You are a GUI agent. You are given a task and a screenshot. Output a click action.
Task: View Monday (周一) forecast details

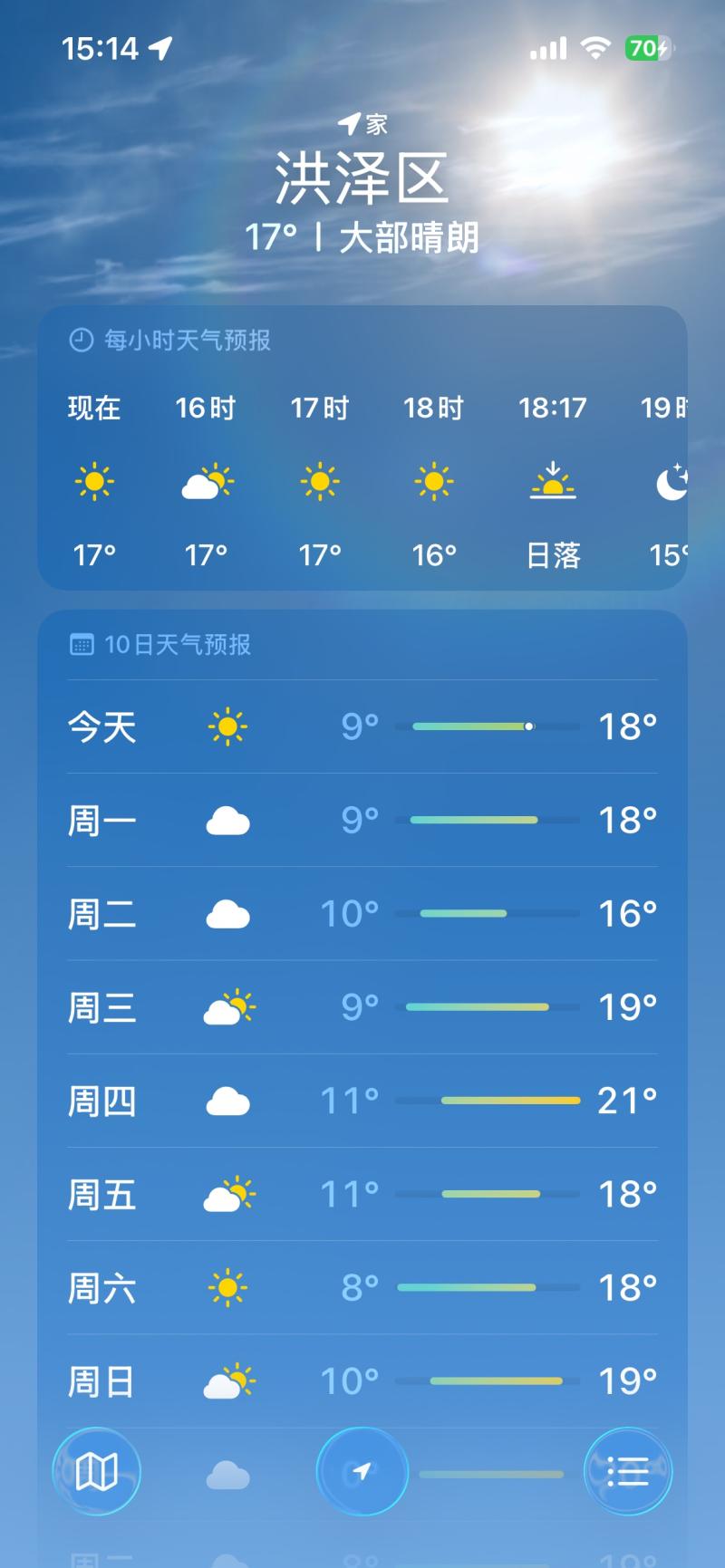pos(362,821)
